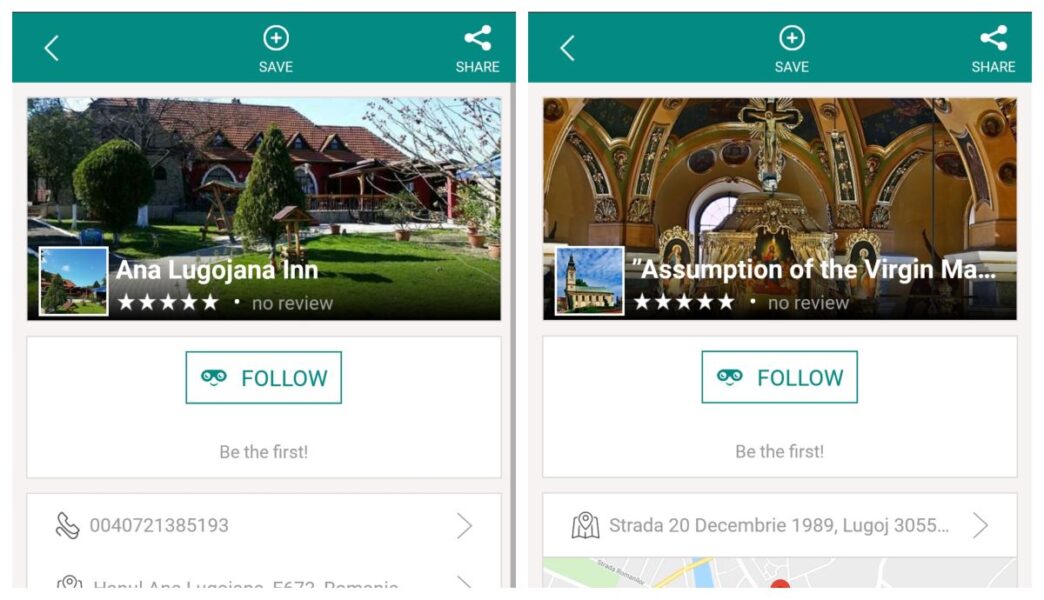Save Ana Lugojana Inn to your list
The width and height of the screenshot is (1044, 600).
(x=276, y=48)
